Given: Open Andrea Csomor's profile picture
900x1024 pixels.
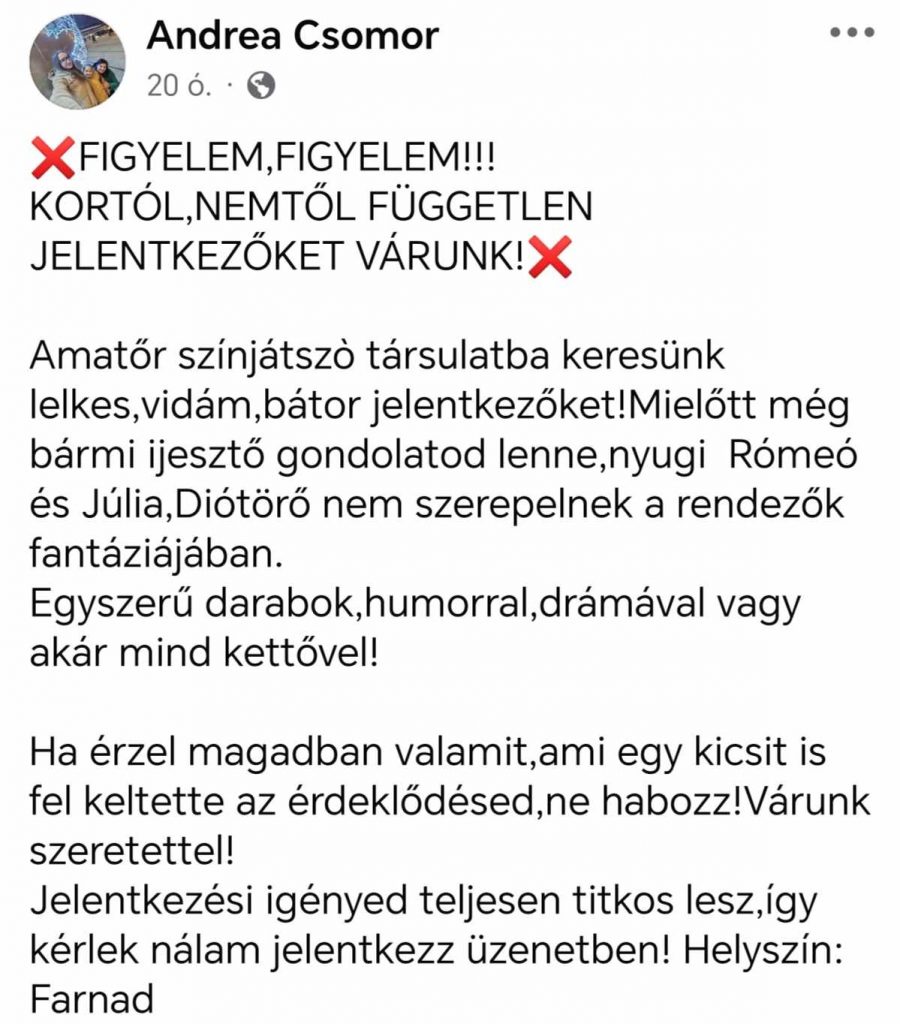Looking at the screenshot, I should (x=82, y=62).
